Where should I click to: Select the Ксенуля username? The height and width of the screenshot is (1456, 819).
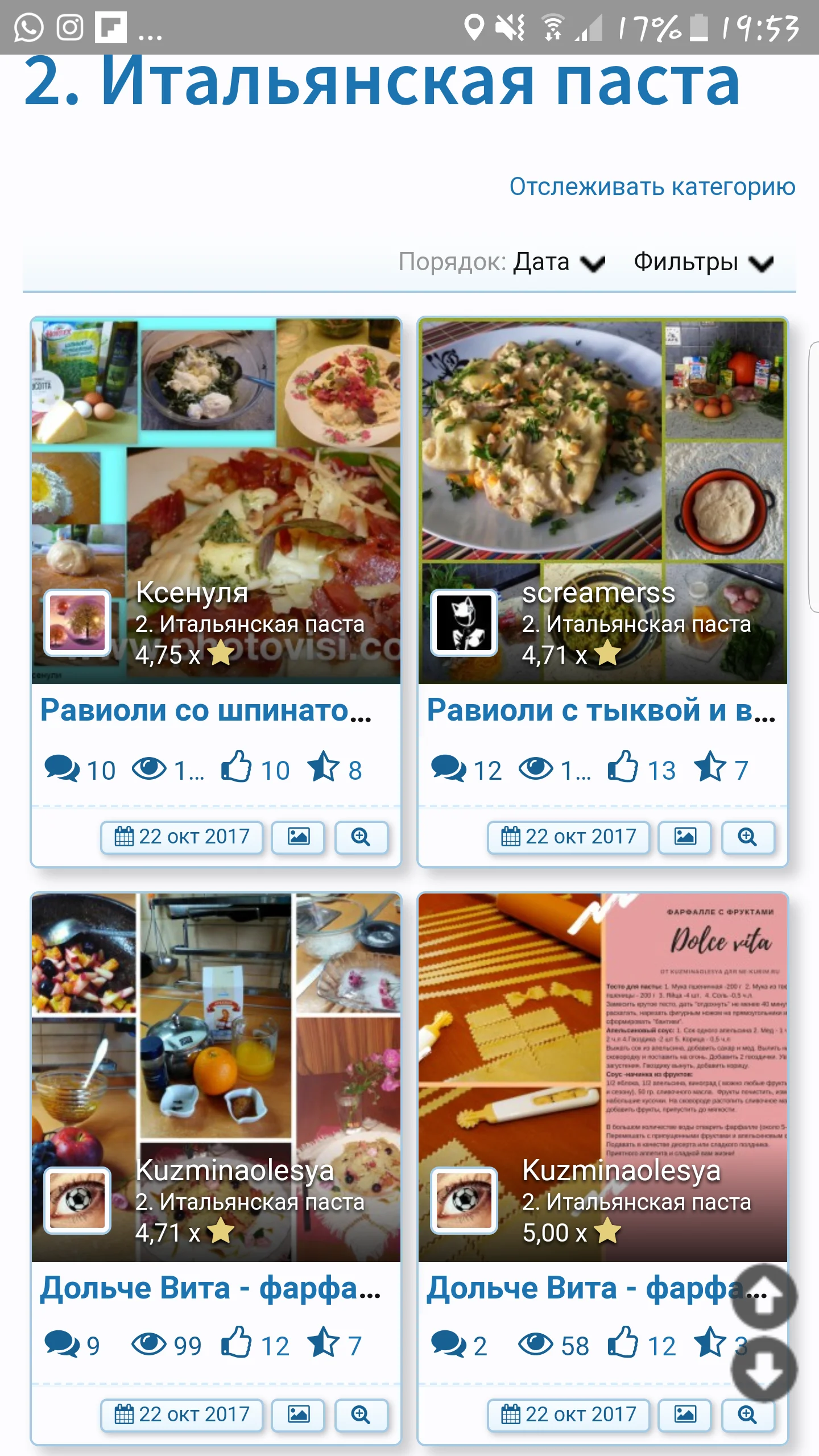coord(192,593)
